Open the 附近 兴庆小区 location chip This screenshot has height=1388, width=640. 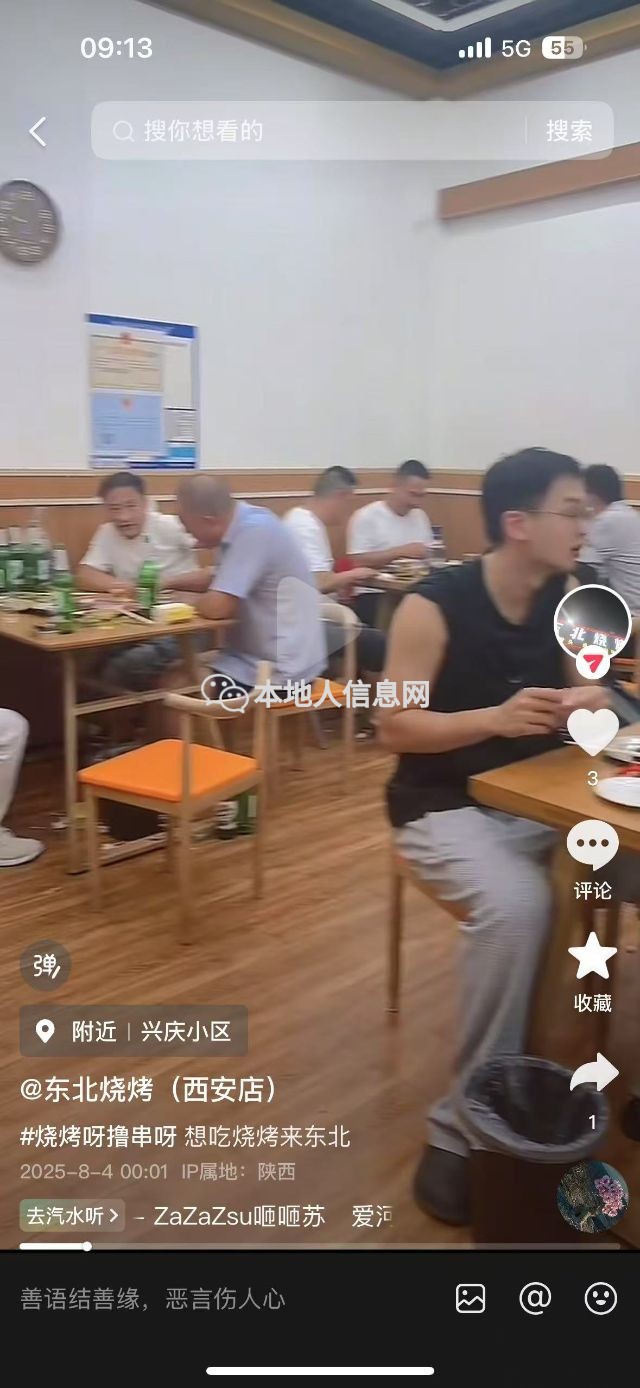[134, 1031]
